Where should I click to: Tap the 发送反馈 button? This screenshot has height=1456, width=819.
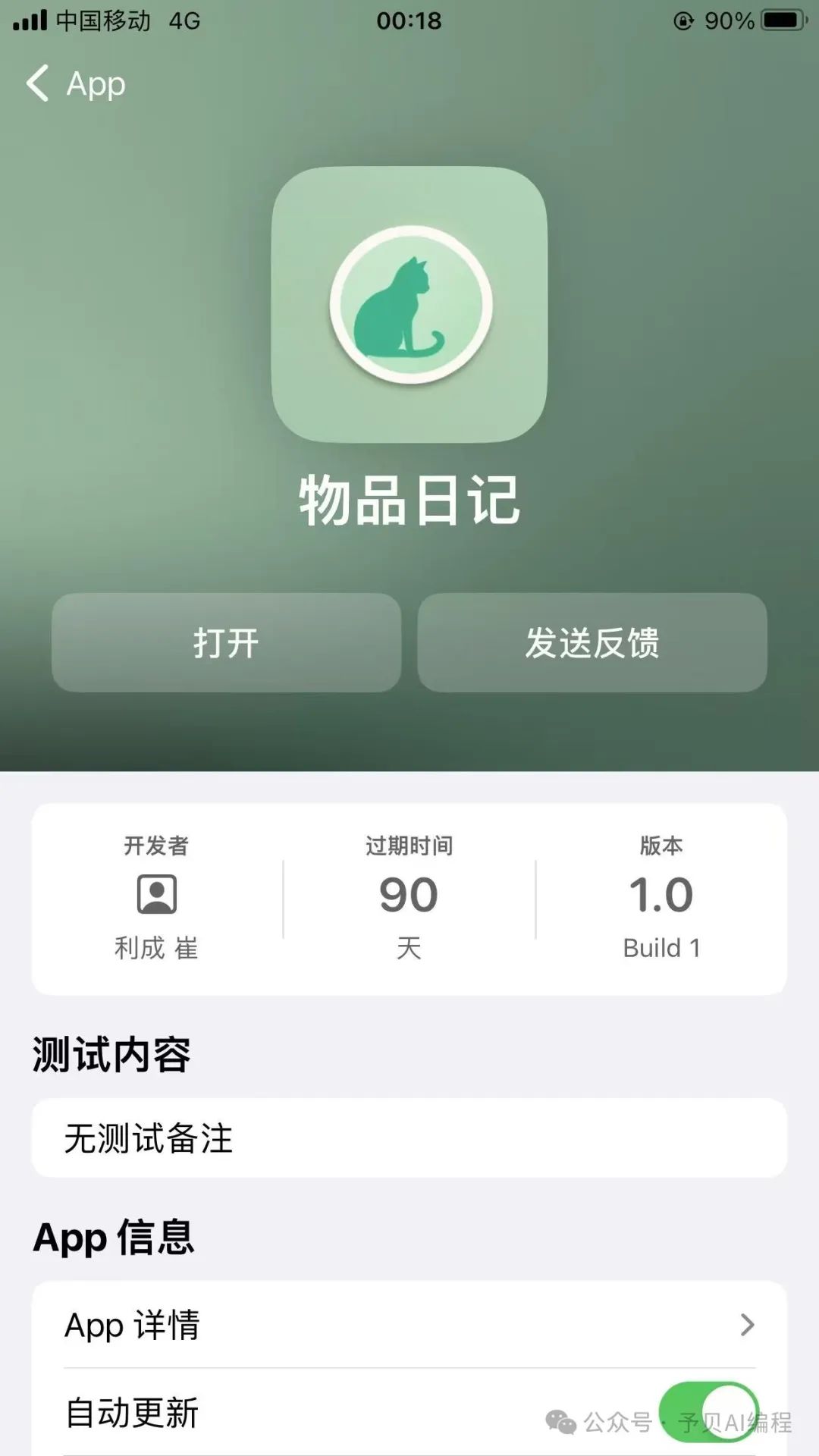point(592,642)
